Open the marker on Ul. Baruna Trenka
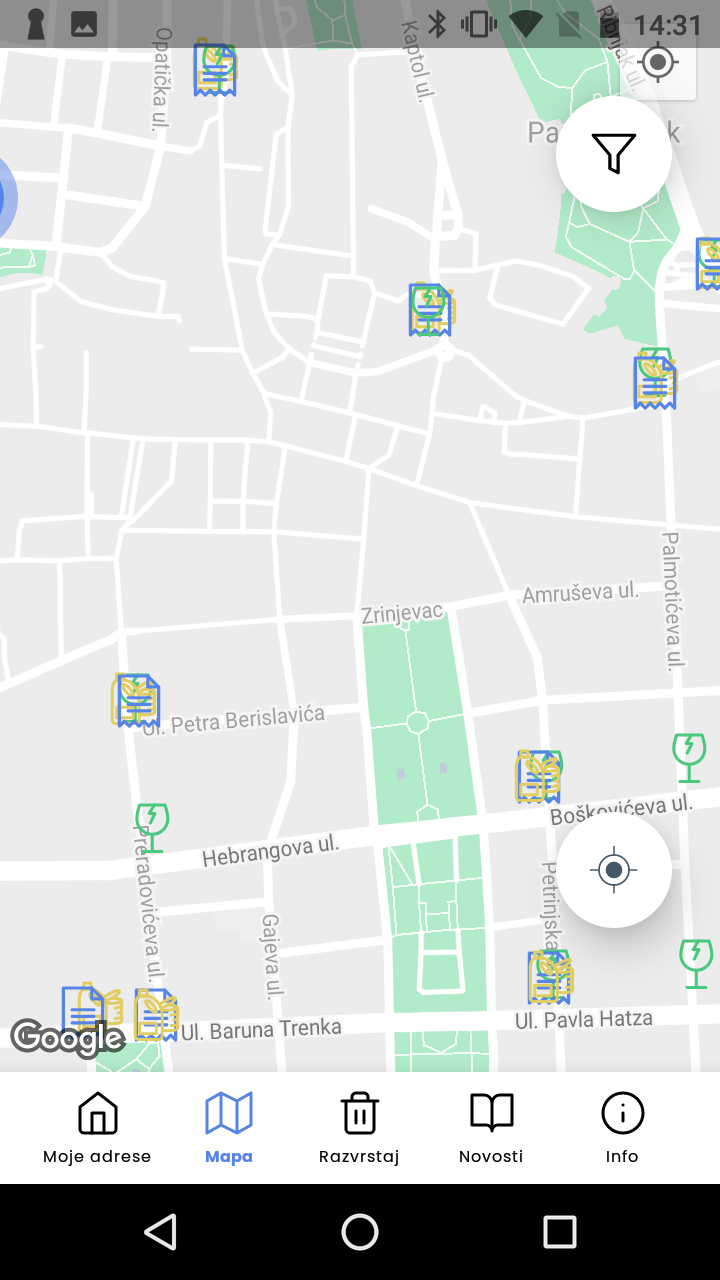 [155, 1013]
